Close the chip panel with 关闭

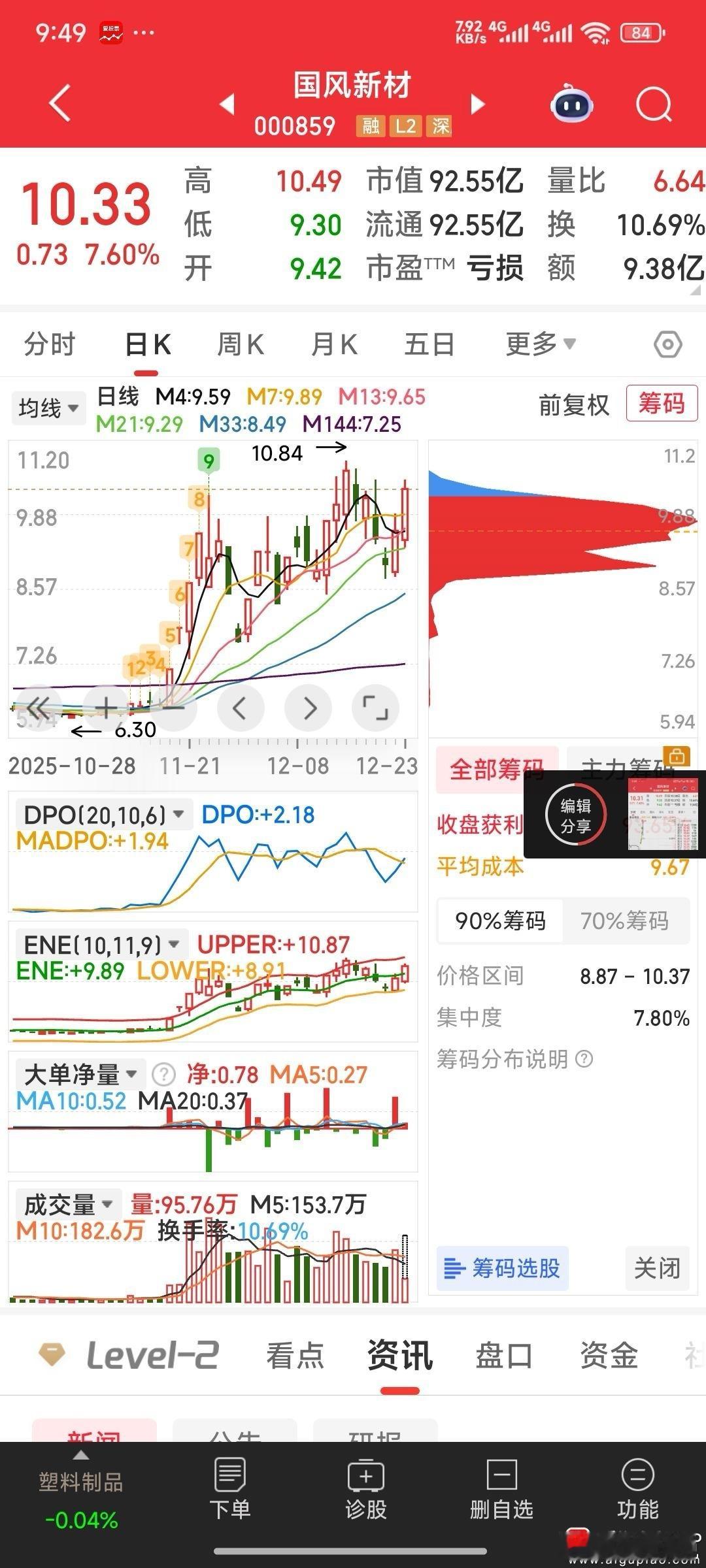pos(657,1268)
